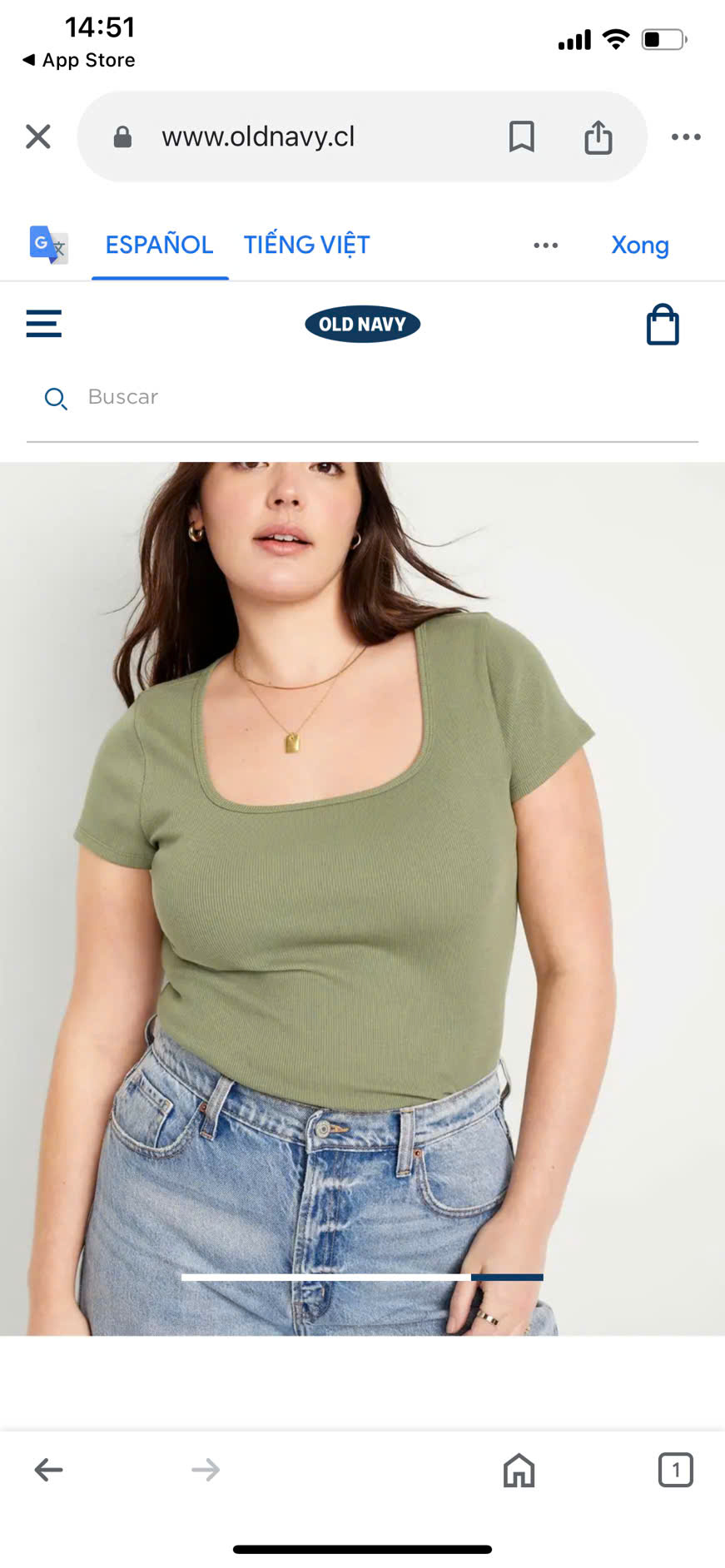This screenshot has height=1568, width=725.
Task: Open the green t-shirt product image
Action: pos(362,874)
